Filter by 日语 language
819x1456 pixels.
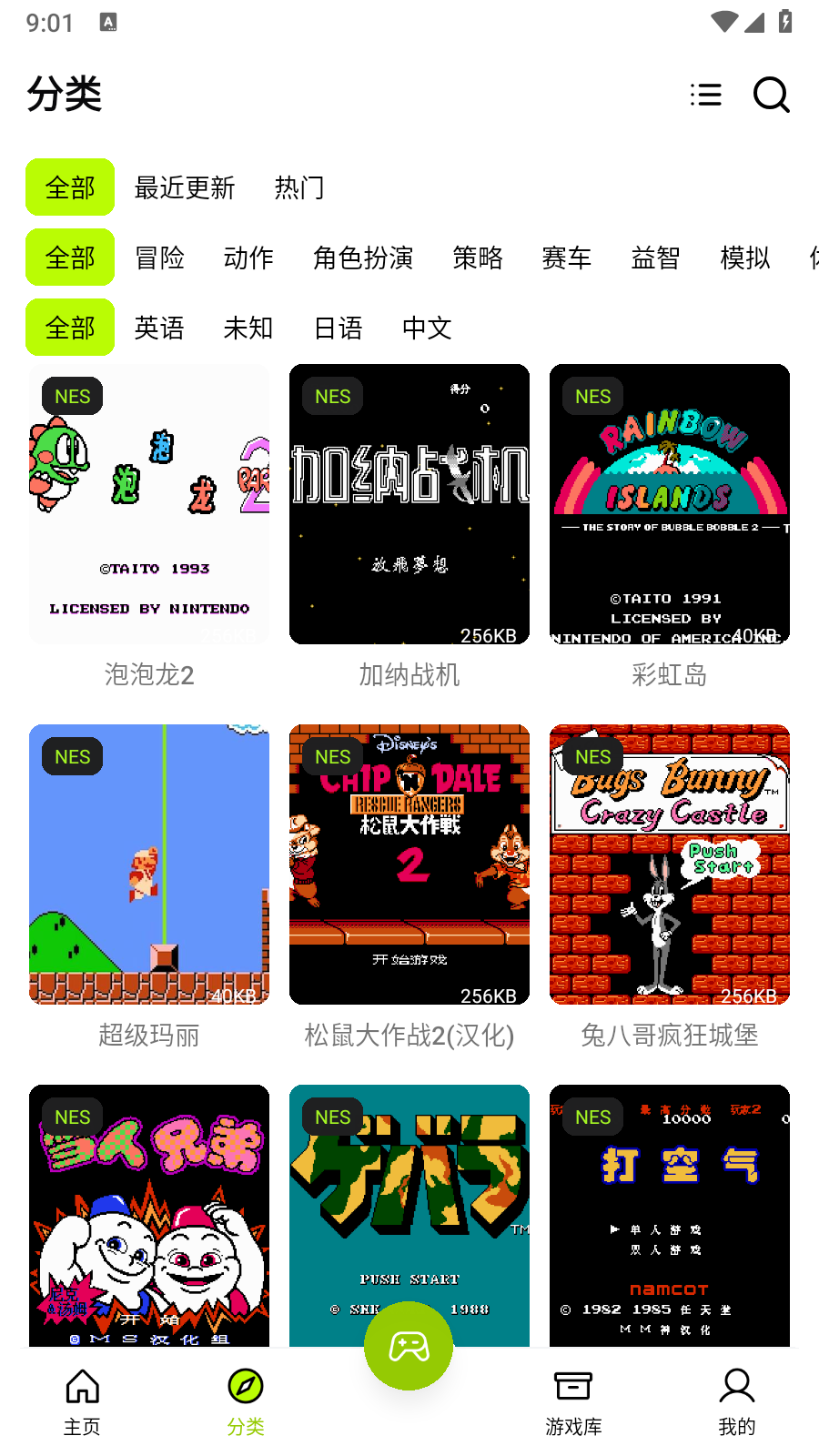pyautogui.click(x=338, y=328)
